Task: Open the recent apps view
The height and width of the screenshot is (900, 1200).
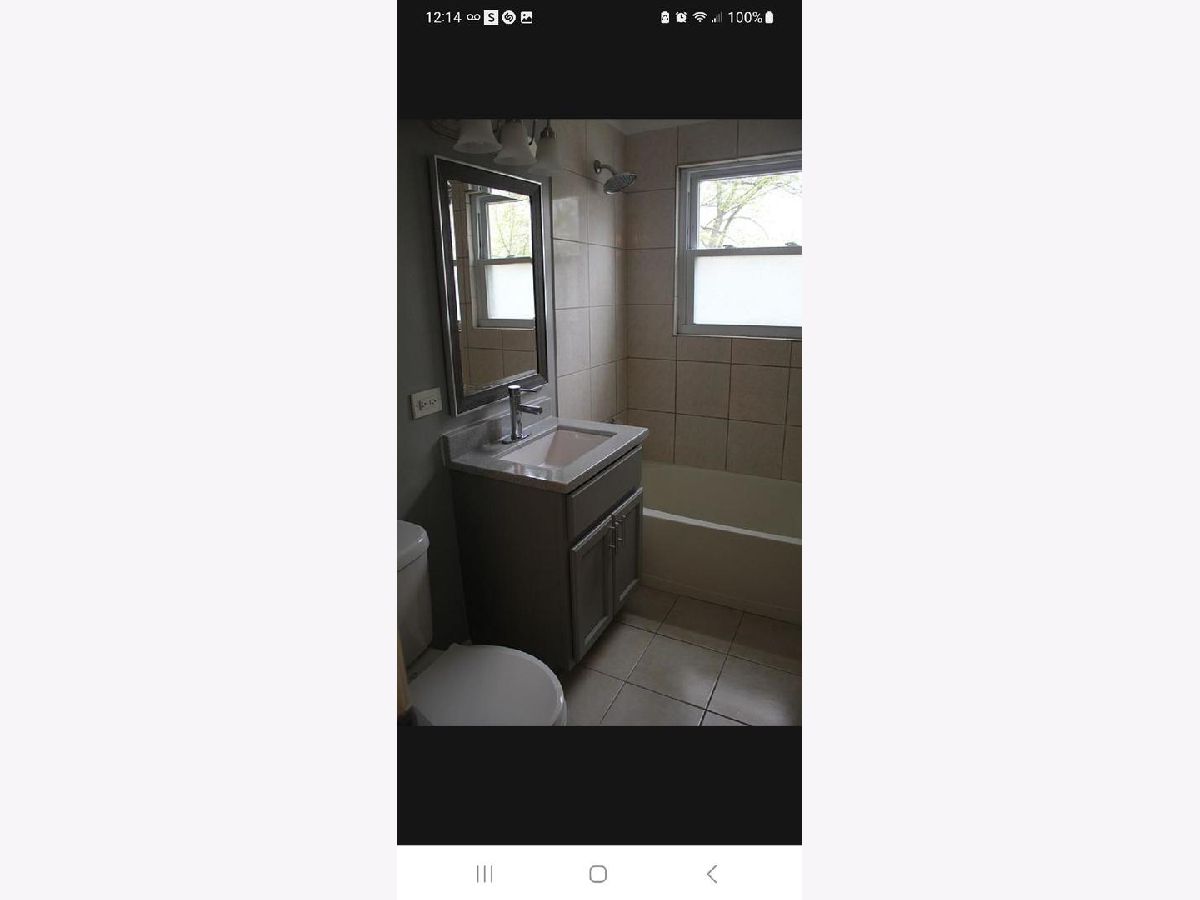Action: click(485, 874)
